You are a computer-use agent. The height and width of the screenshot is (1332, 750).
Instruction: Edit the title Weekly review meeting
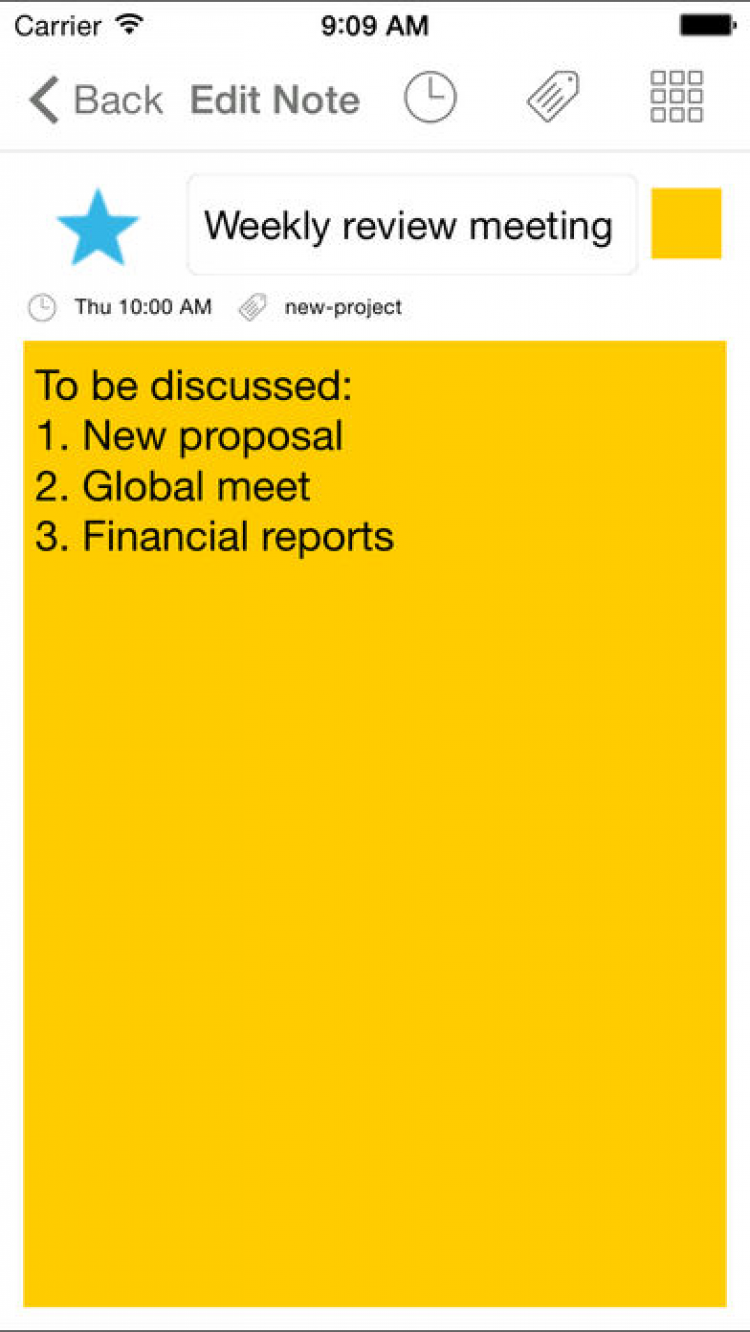click(x=410, y=226)
